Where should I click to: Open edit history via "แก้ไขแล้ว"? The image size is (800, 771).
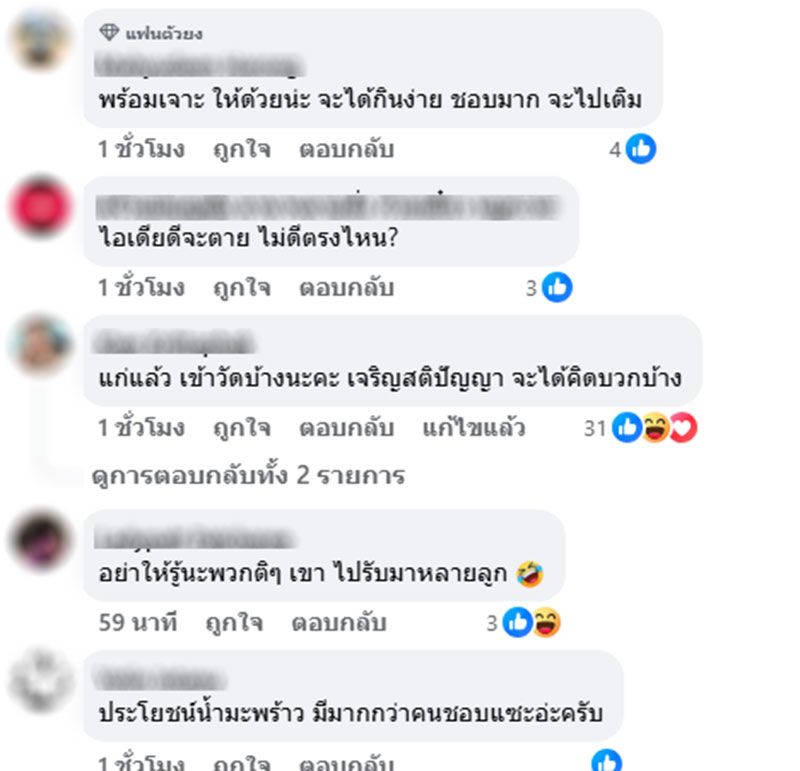[x=474, y=428]
